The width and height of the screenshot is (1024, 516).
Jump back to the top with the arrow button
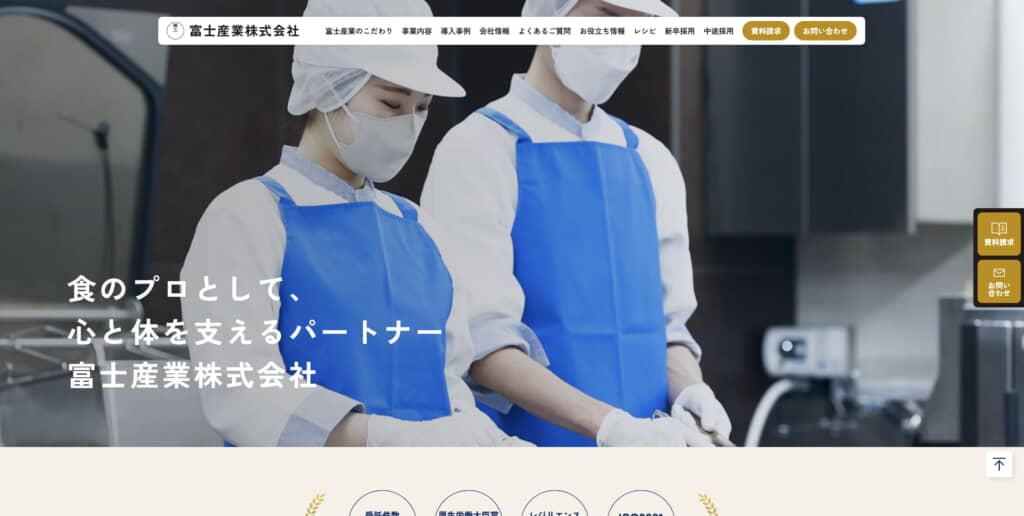(x=999, y=465)
